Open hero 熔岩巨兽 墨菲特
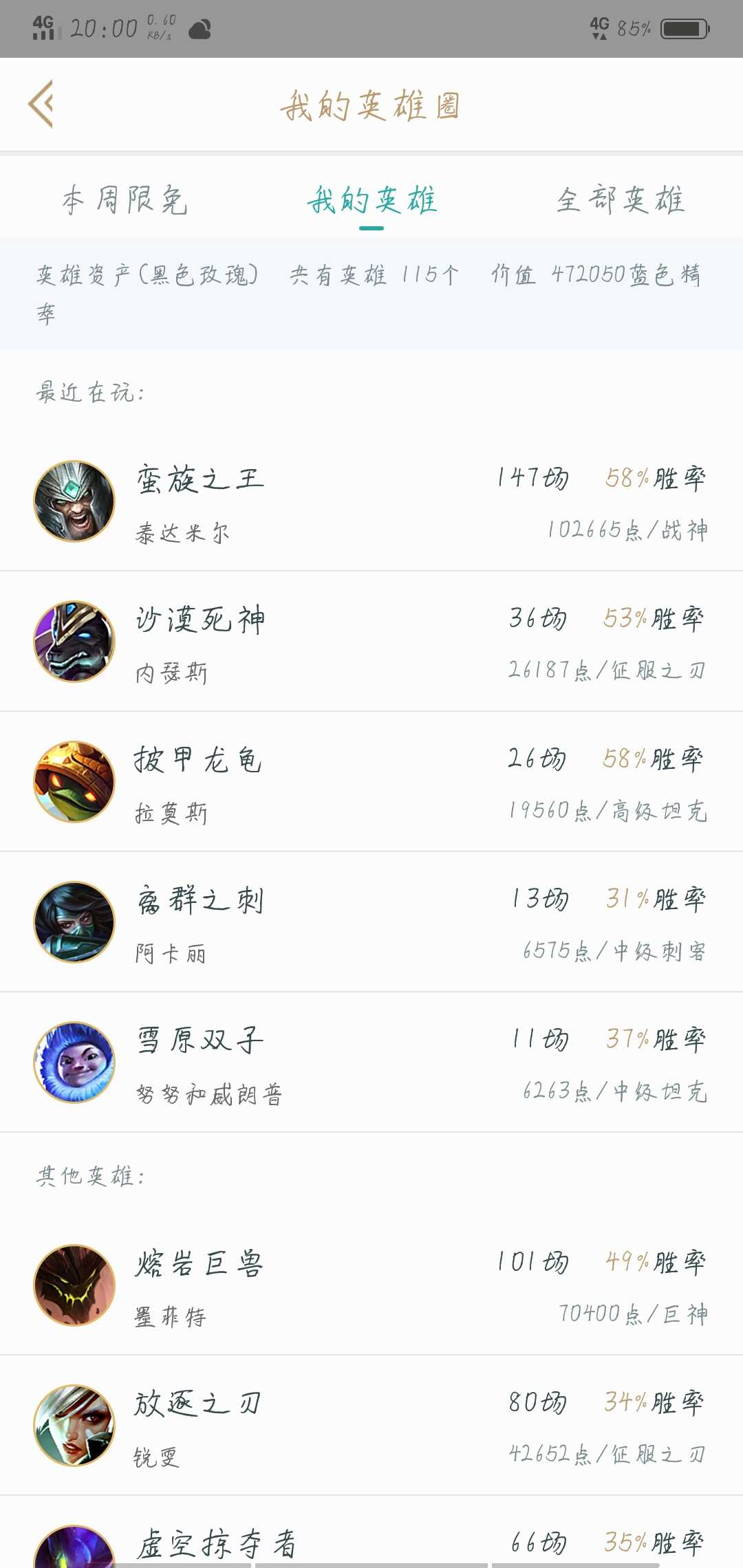Screen dimensions: 743x1568 click(371, 1286)
